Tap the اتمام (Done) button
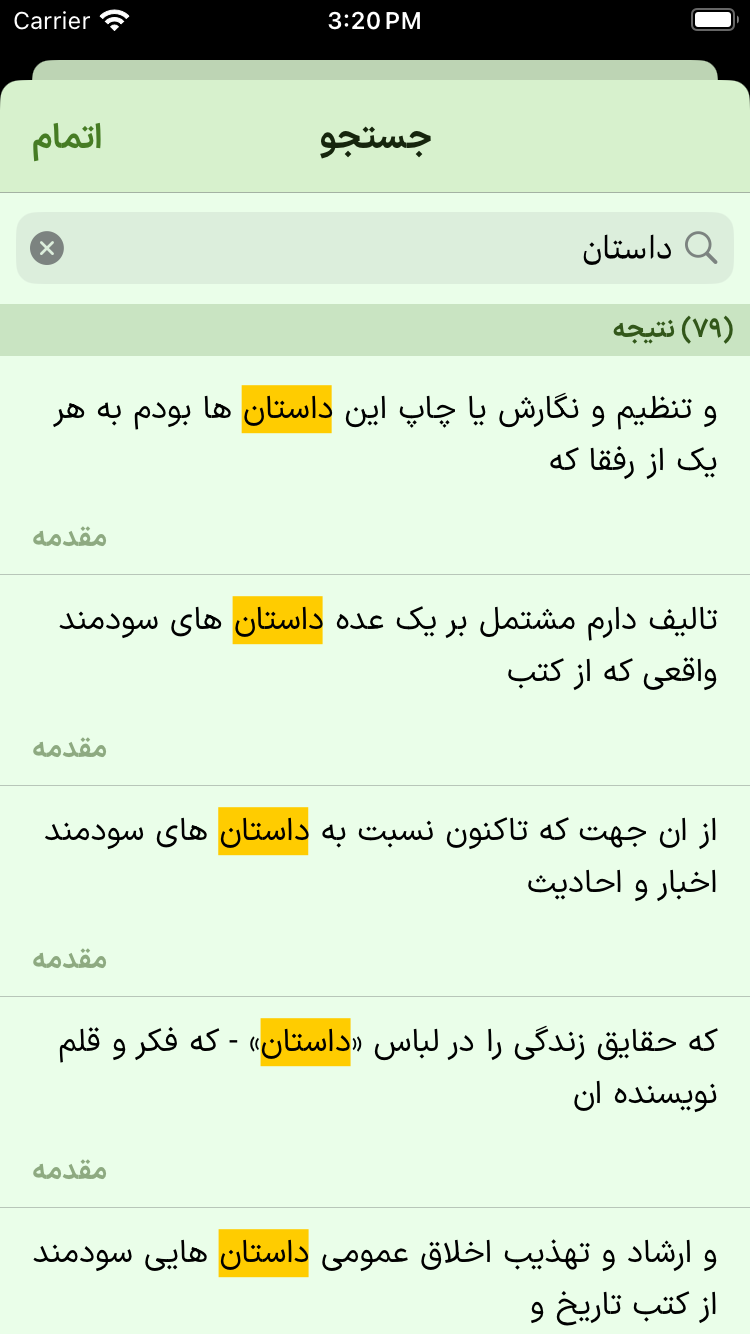This screenshot has width=750, height=1334. (x=66, y=137)
